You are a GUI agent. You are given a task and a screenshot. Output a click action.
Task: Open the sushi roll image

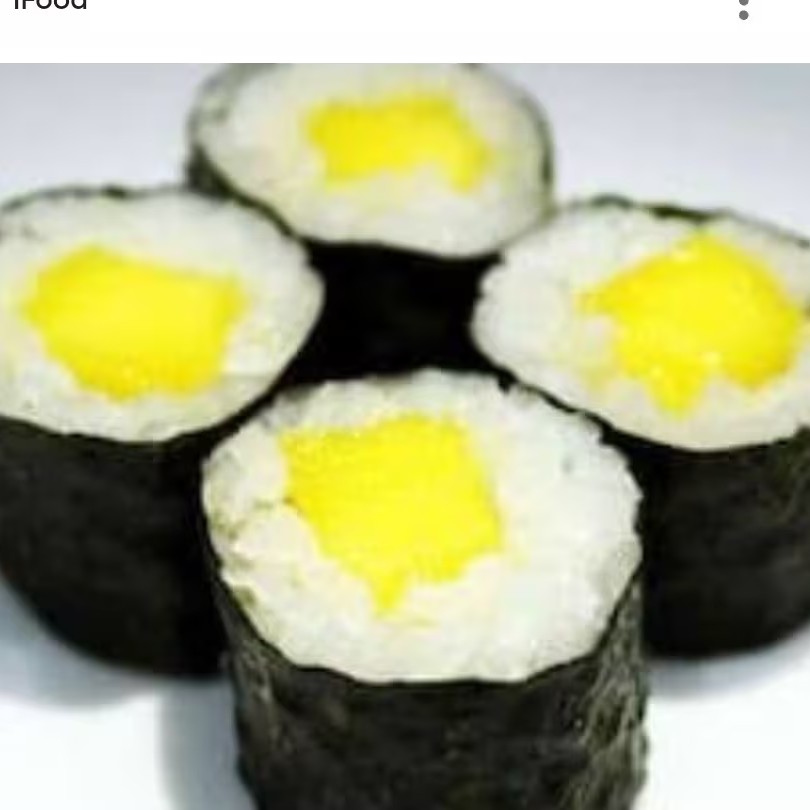coord(405,437)
